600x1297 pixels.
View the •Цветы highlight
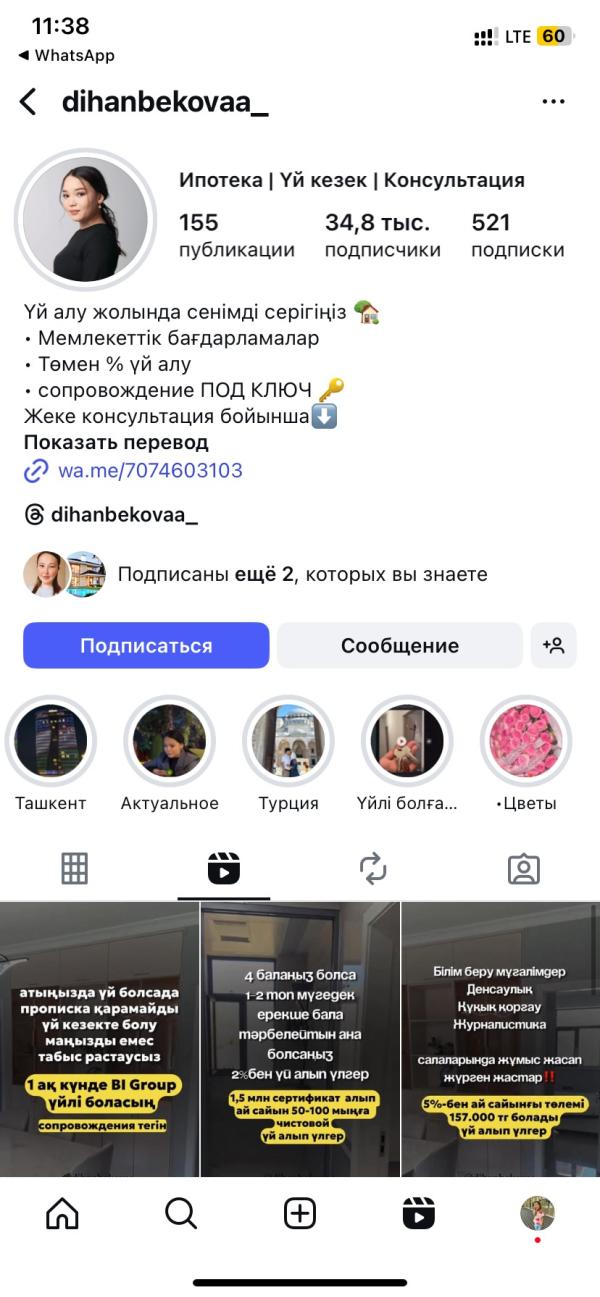(526, 742)
